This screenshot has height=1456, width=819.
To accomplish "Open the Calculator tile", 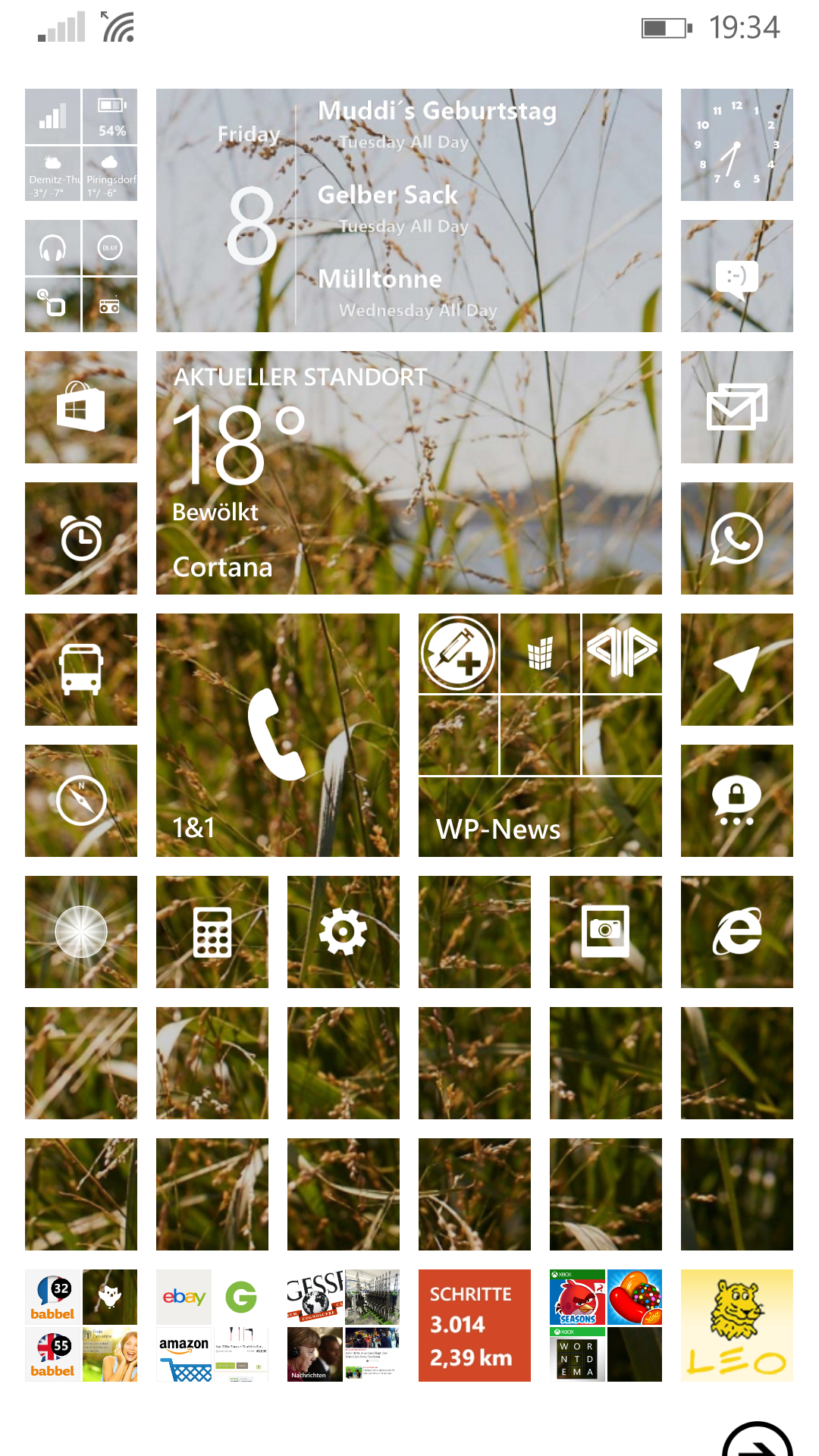I will (212, 932).
